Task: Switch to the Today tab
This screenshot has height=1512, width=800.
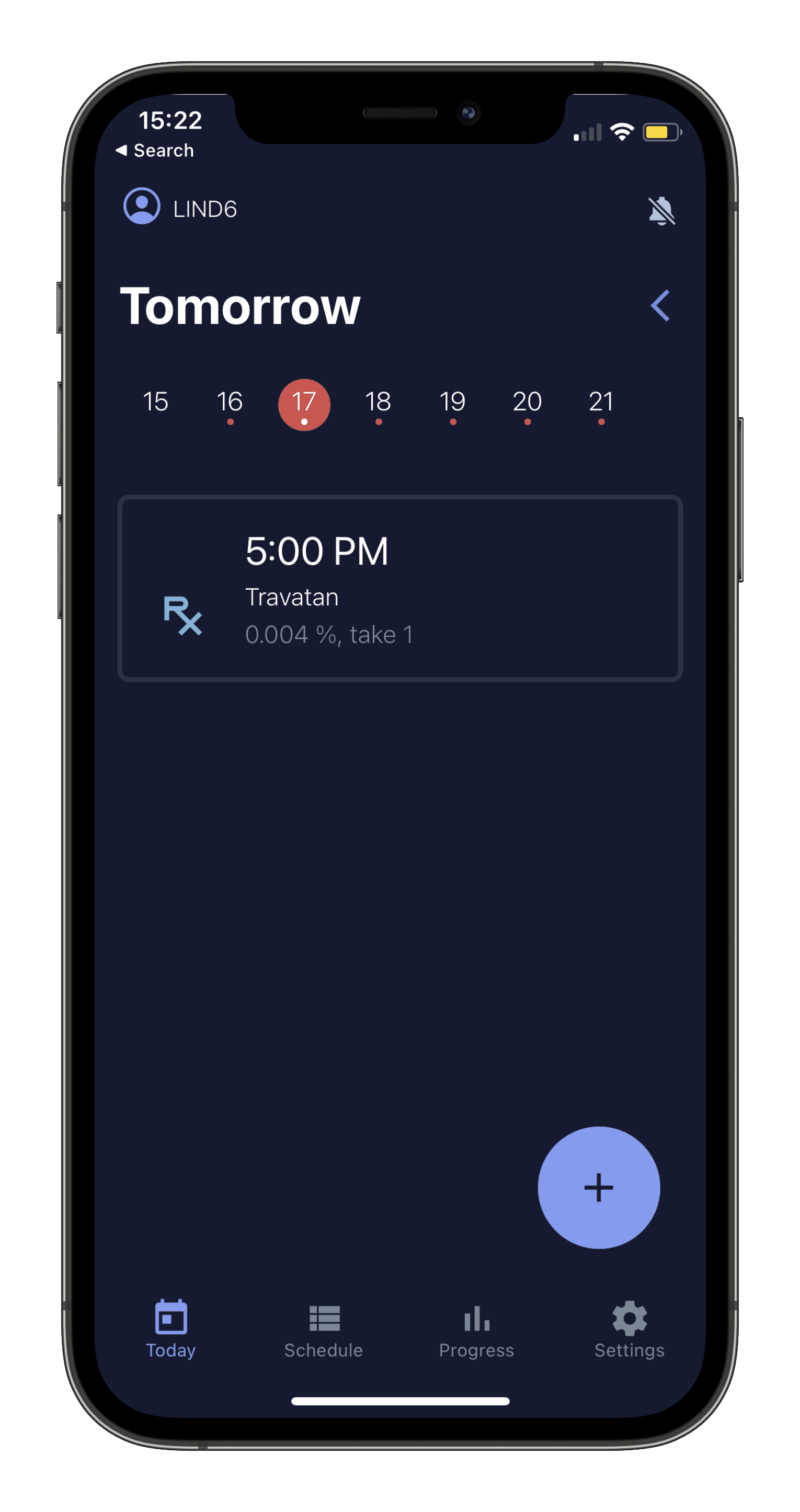Action: tap(171, 1330)
